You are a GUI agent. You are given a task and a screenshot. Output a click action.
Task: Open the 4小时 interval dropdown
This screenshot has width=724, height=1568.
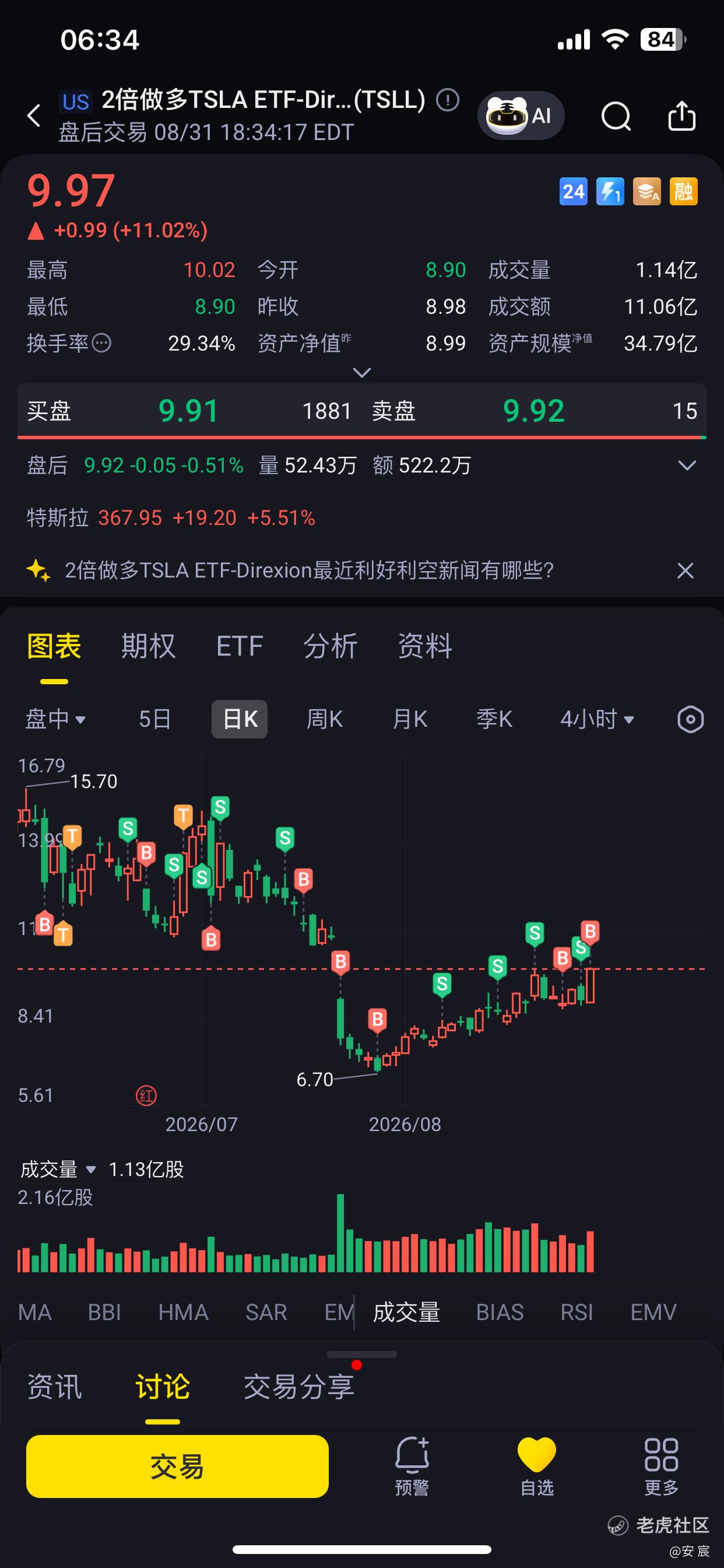coord(597,719)
